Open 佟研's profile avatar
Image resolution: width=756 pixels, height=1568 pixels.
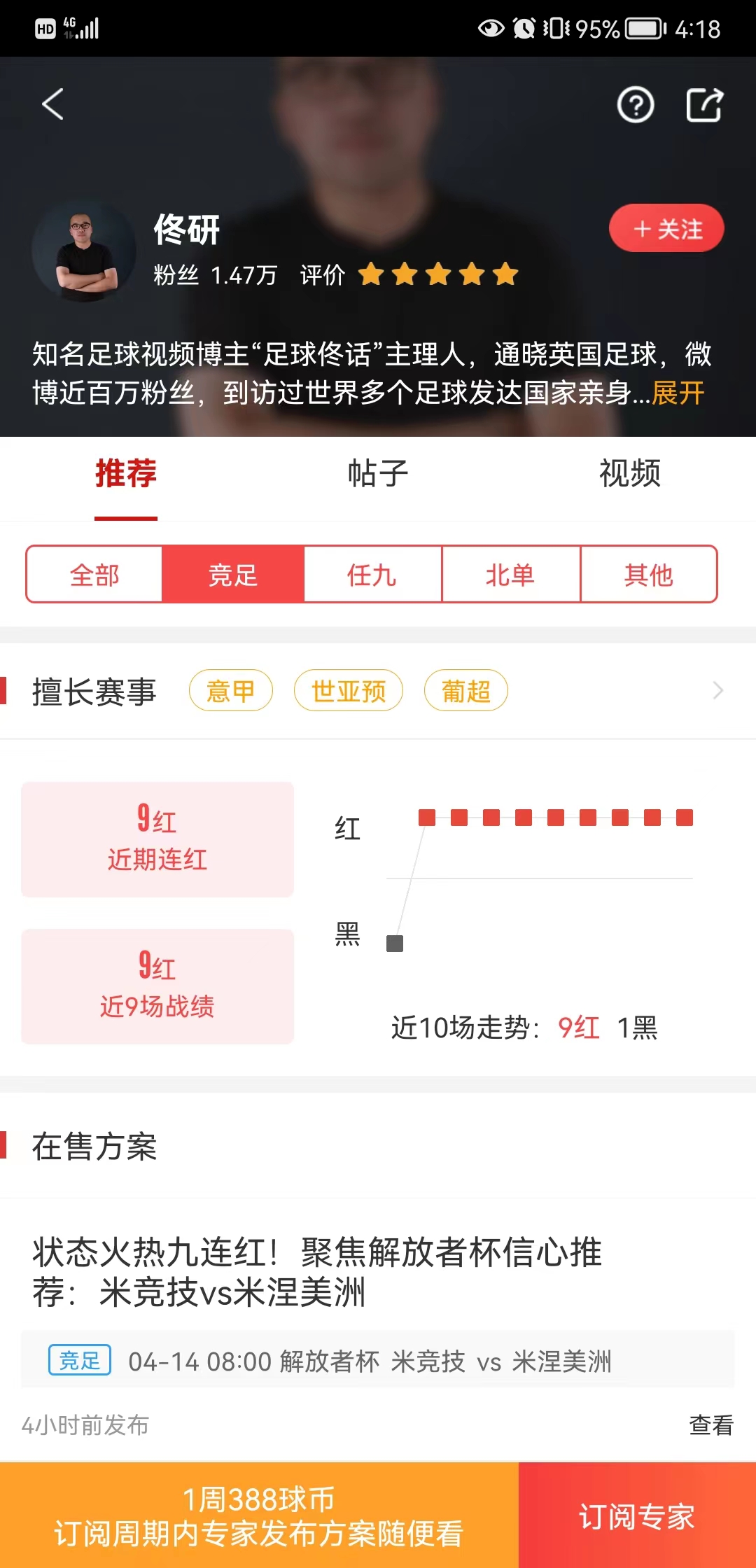click(85, 252)
